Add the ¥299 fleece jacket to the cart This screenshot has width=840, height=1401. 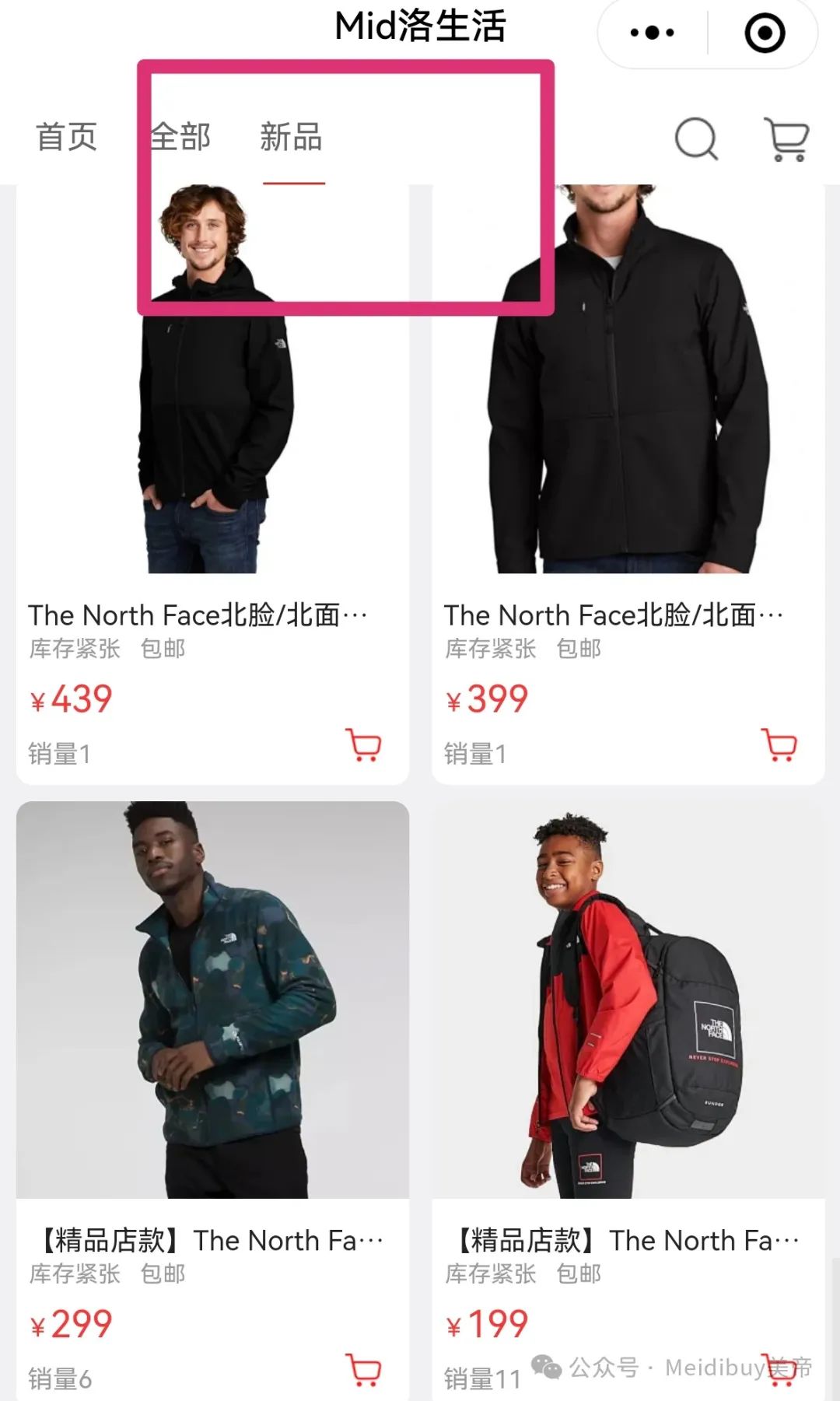tap(363, 1370)
